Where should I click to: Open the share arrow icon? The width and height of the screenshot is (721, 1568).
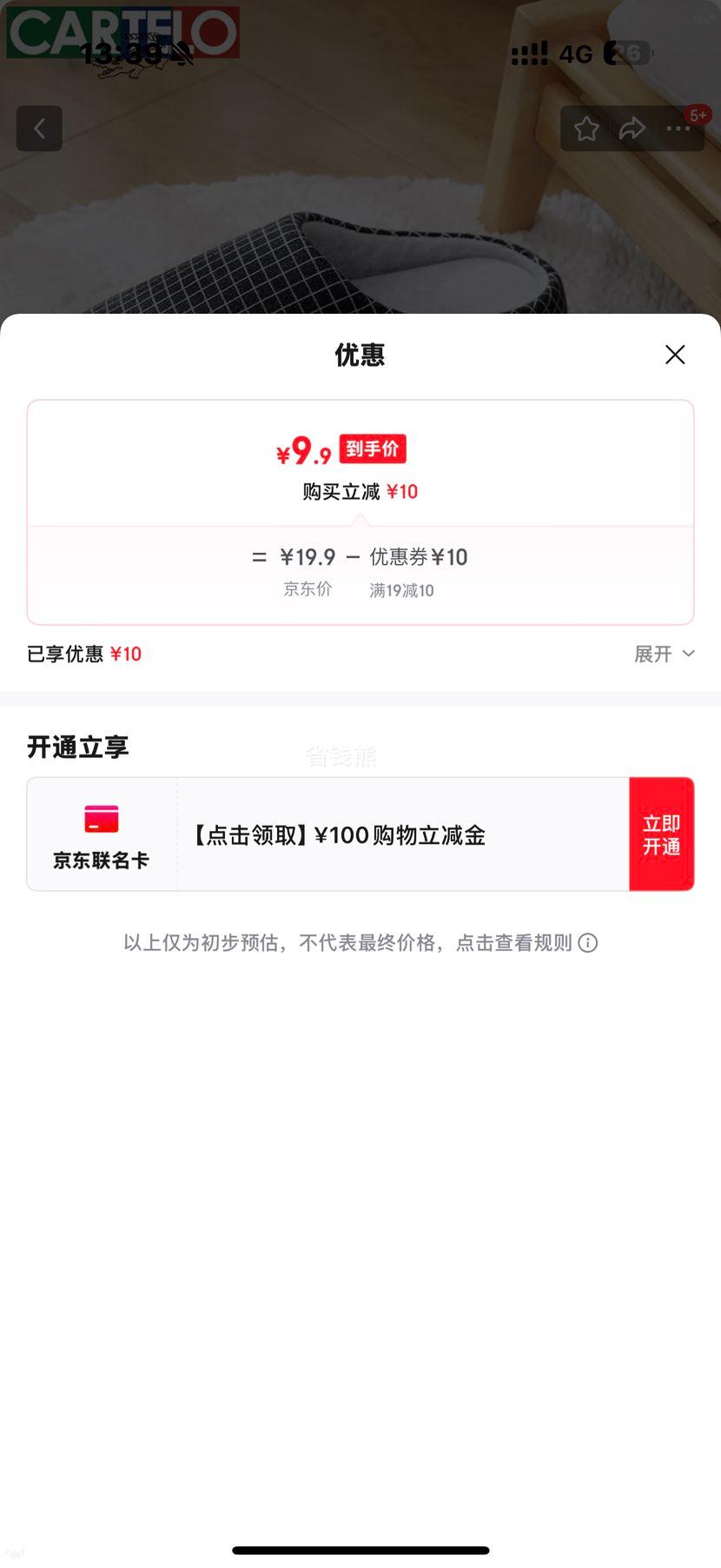pos(632,129)
